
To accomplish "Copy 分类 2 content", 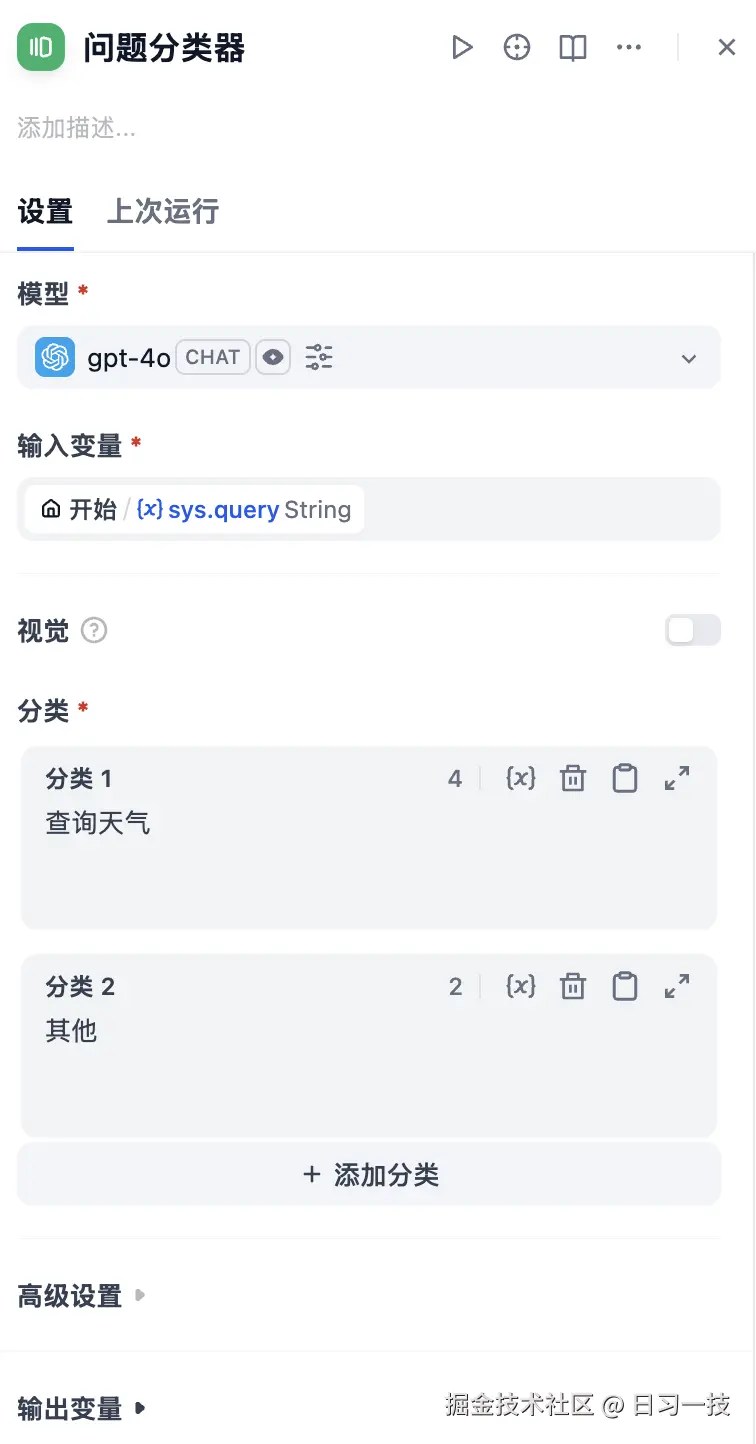I will point(625,986).
